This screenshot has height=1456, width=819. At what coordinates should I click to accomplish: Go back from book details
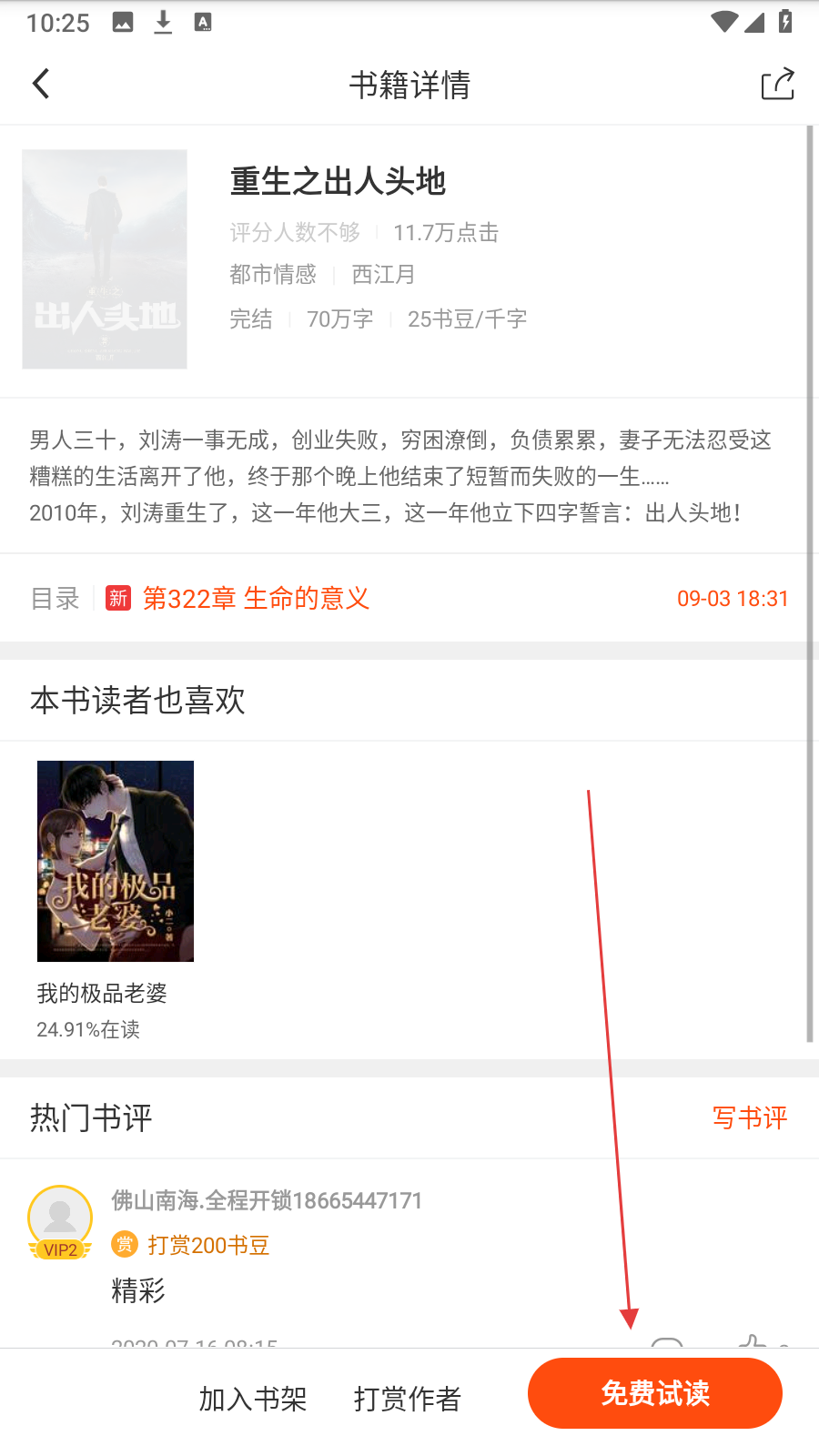tap(41, 84)
